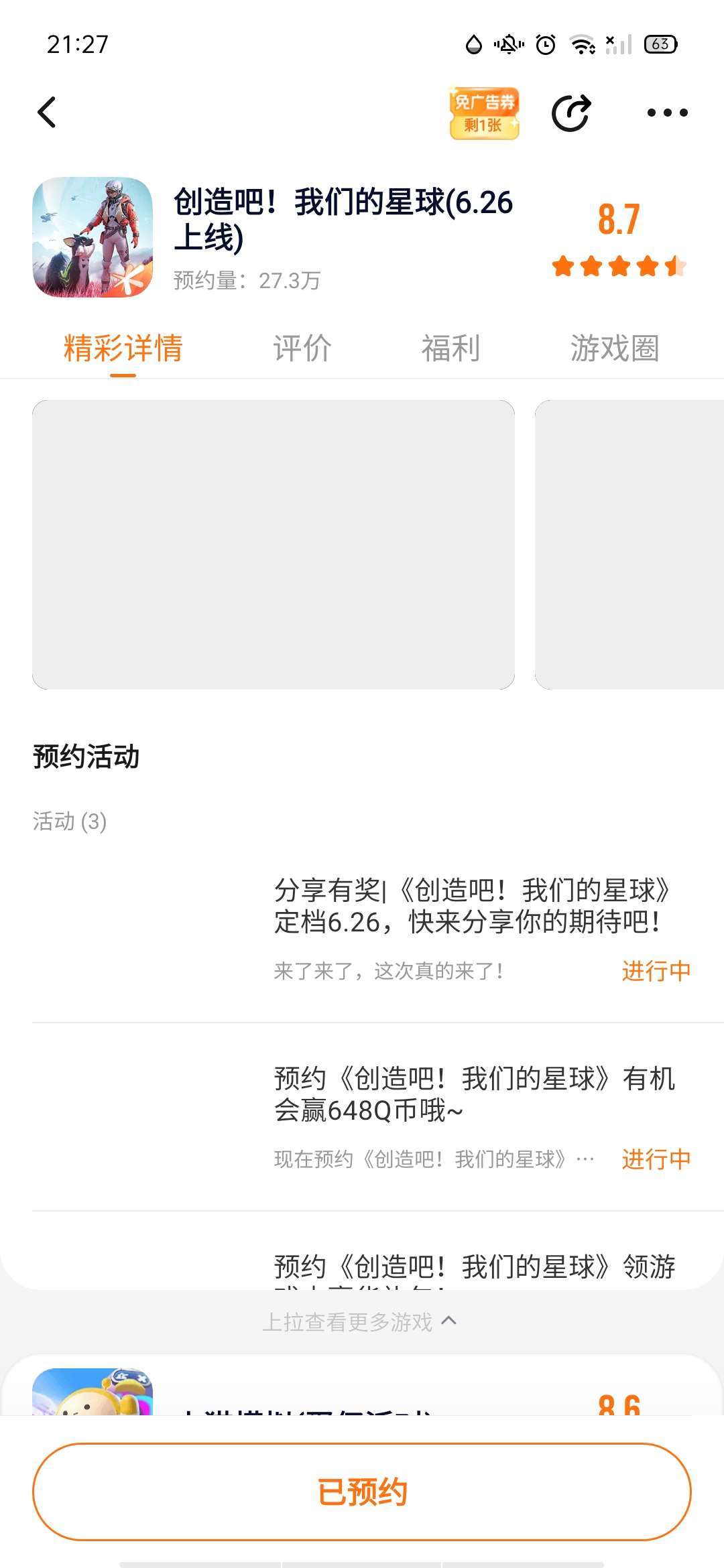Open the first large game preview tile

pos(274,544)
